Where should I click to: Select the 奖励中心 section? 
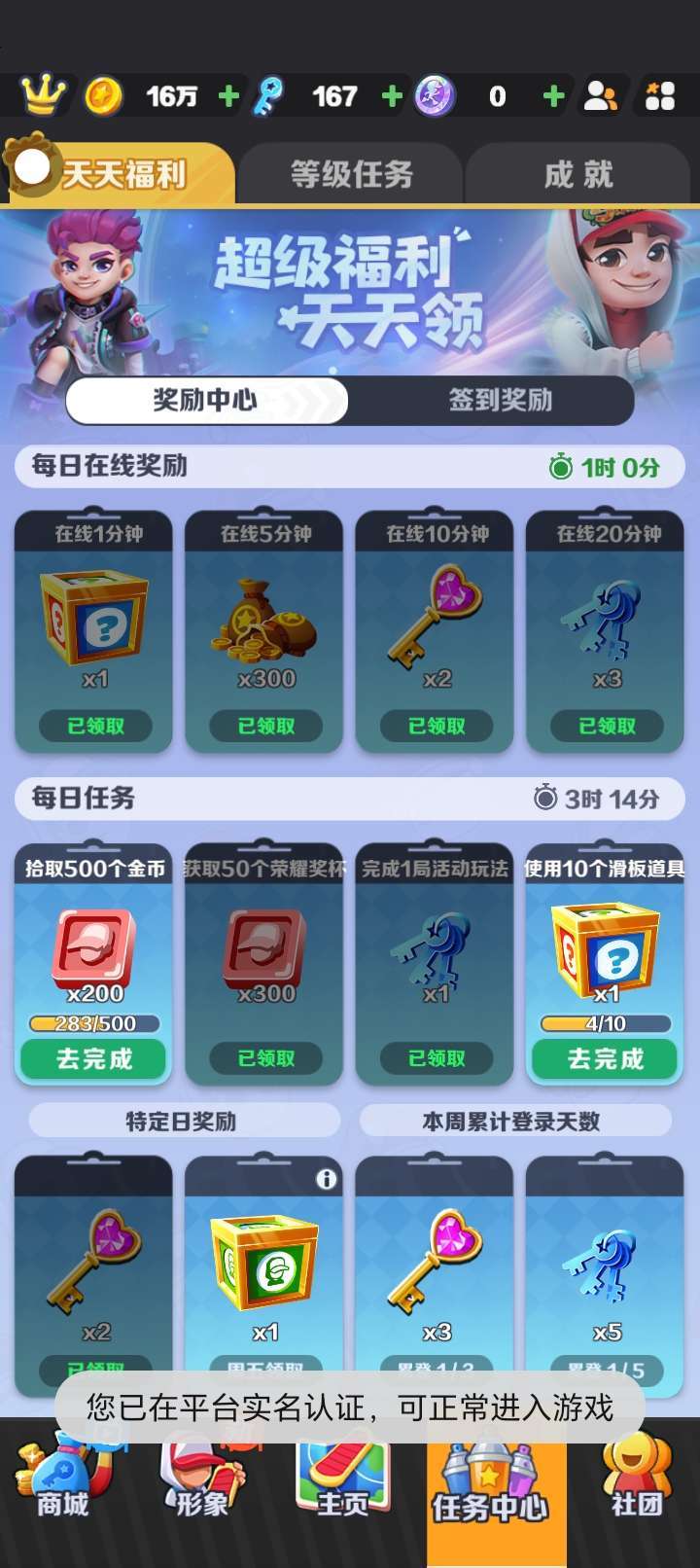click(x=206, y=400)
